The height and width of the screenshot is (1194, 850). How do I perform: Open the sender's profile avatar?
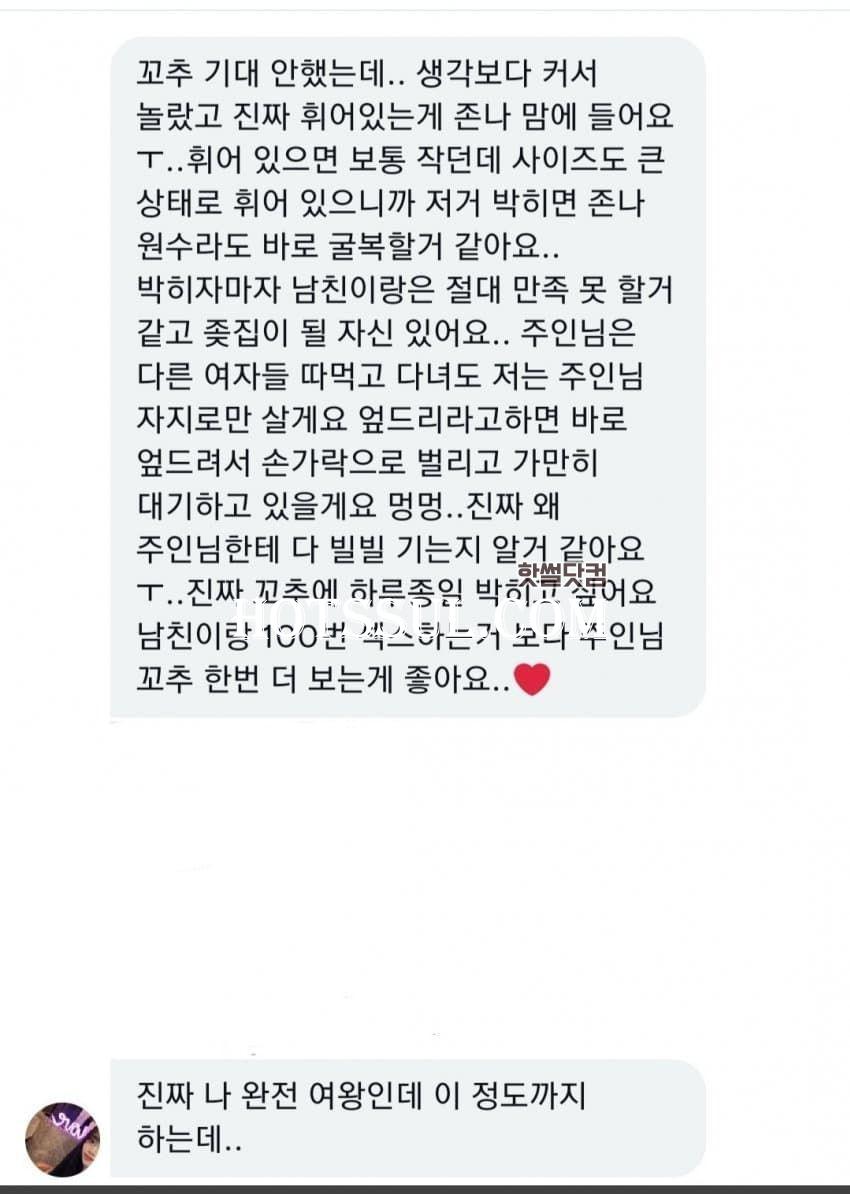click(62, 1139)
